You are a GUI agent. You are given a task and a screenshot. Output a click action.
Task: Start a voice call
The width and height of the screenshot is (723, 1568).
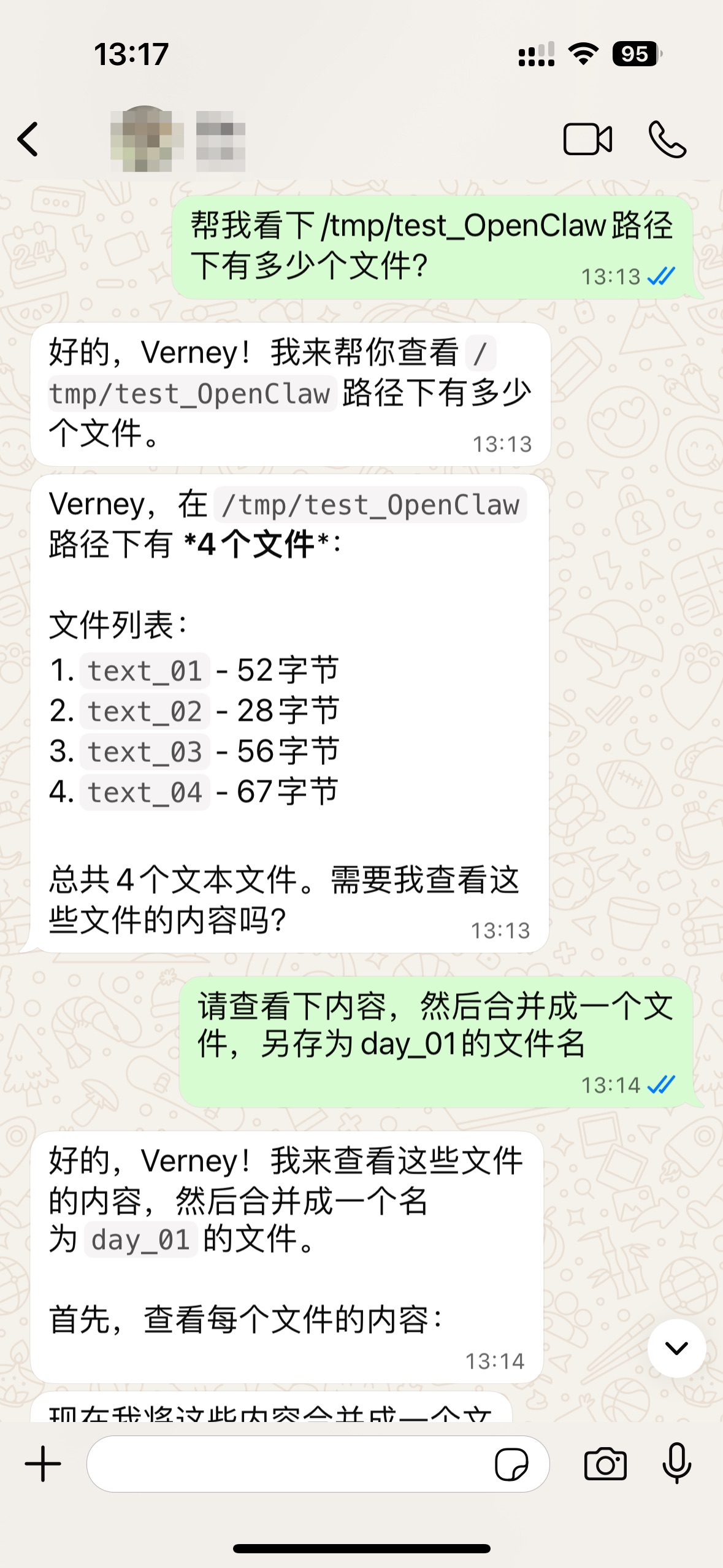click(667, 139)
